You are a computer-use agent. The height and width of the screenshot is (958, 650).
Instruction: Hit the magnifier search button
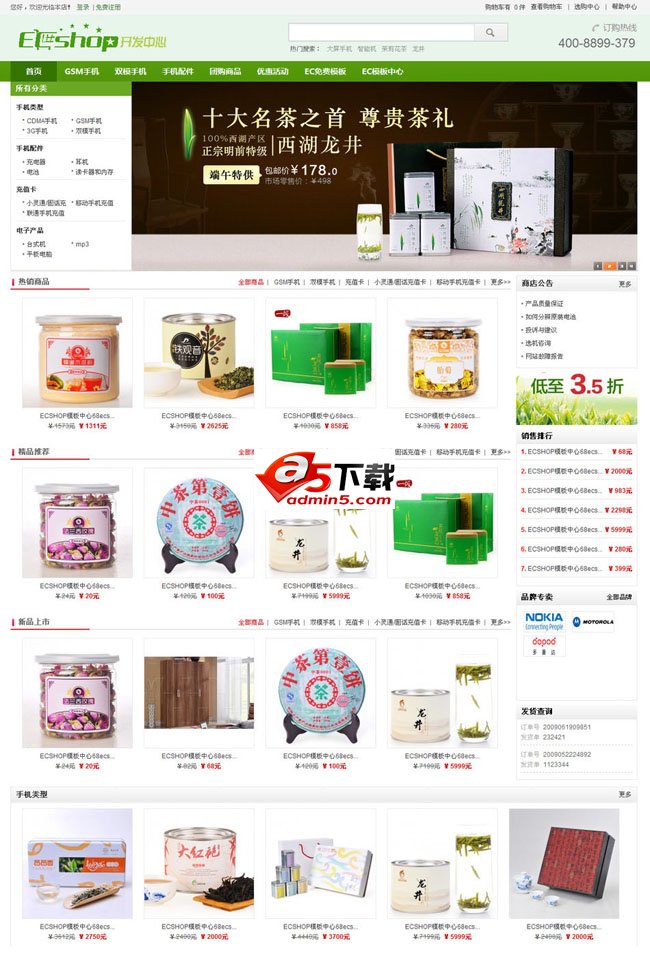(489, 32)
